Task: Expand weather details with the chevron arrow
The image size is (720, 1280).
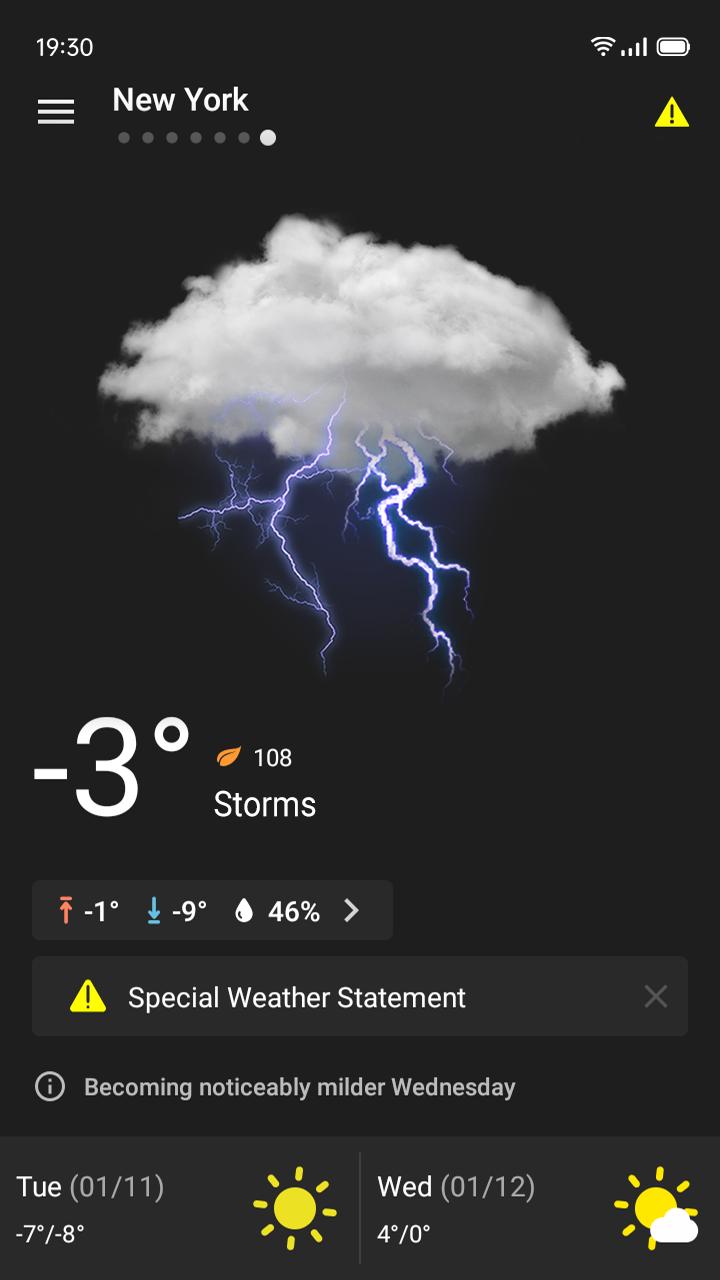Action: coord(351,910)
